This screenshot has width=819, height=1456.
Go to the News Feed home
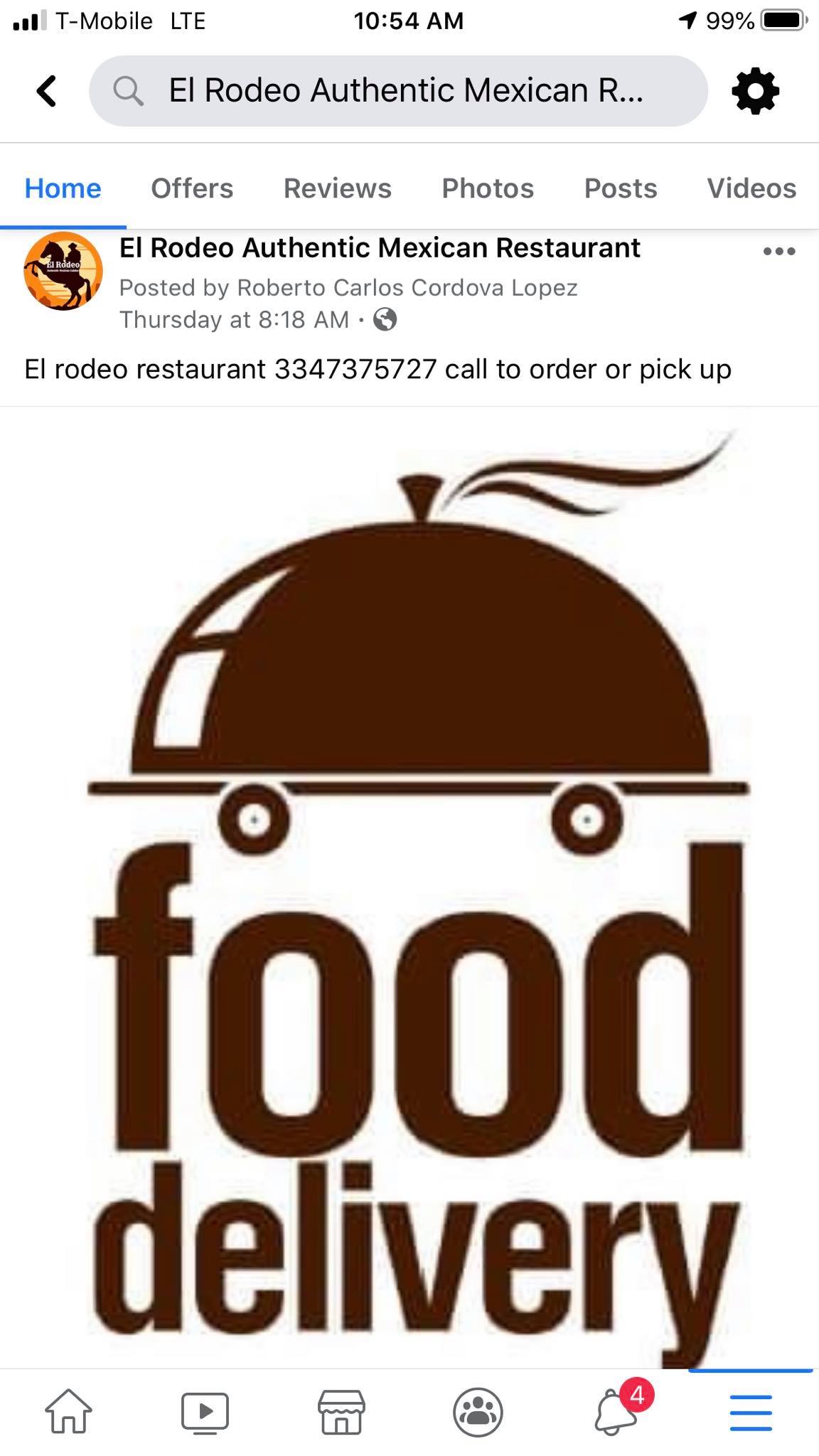[68, 1410]
